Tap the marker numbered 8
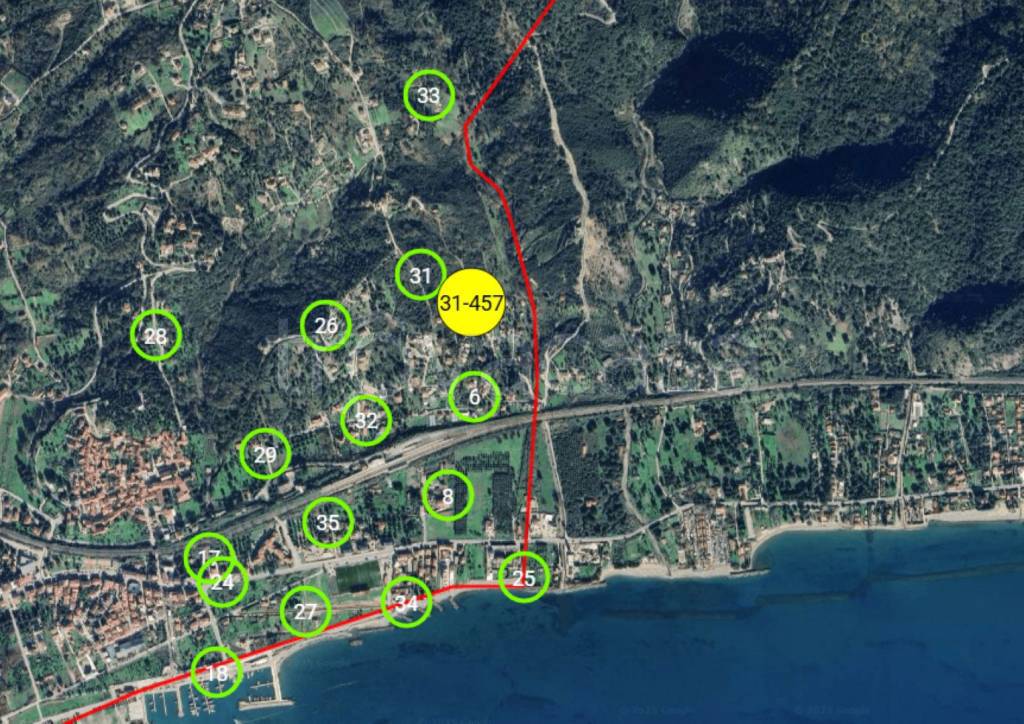 click(x=447, y=495)
